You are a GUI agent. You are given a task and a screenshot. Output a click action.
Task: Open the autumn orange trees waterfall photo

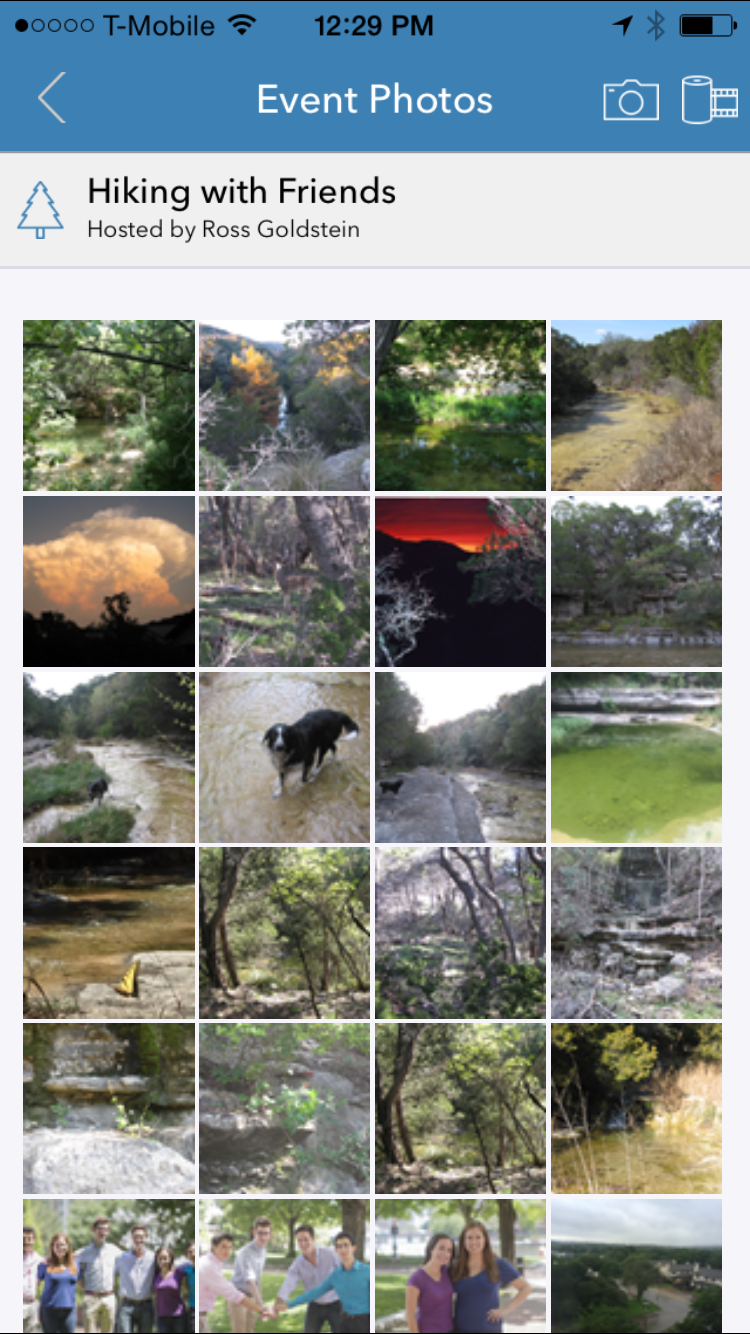coord(285,405)
